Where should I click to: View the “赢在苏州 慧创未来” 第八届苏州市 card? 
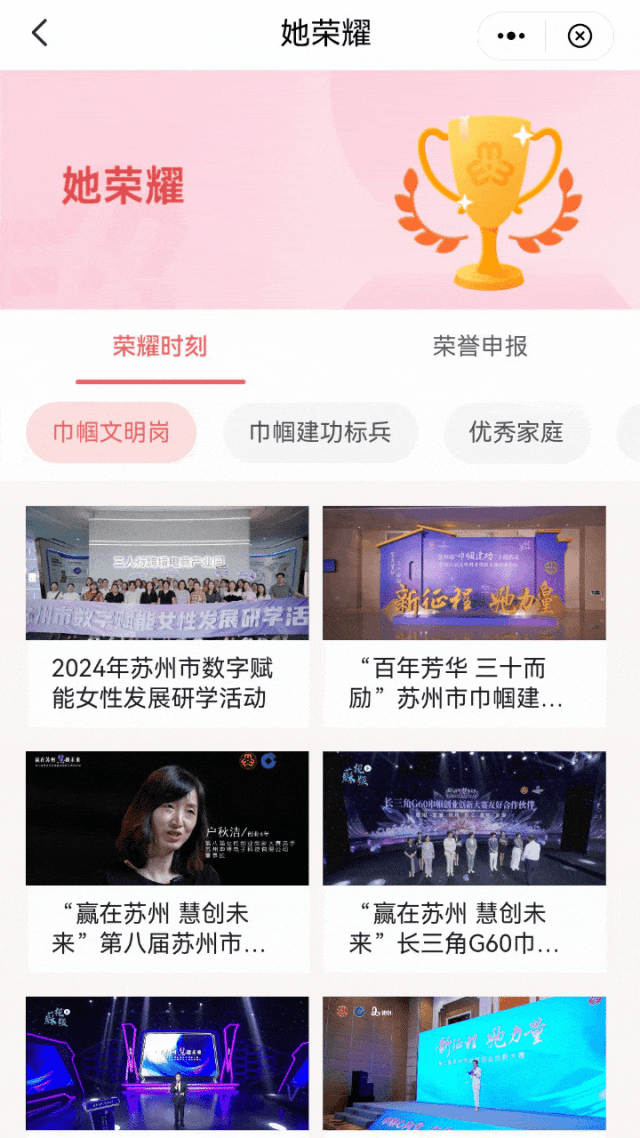tap(167, 861)
